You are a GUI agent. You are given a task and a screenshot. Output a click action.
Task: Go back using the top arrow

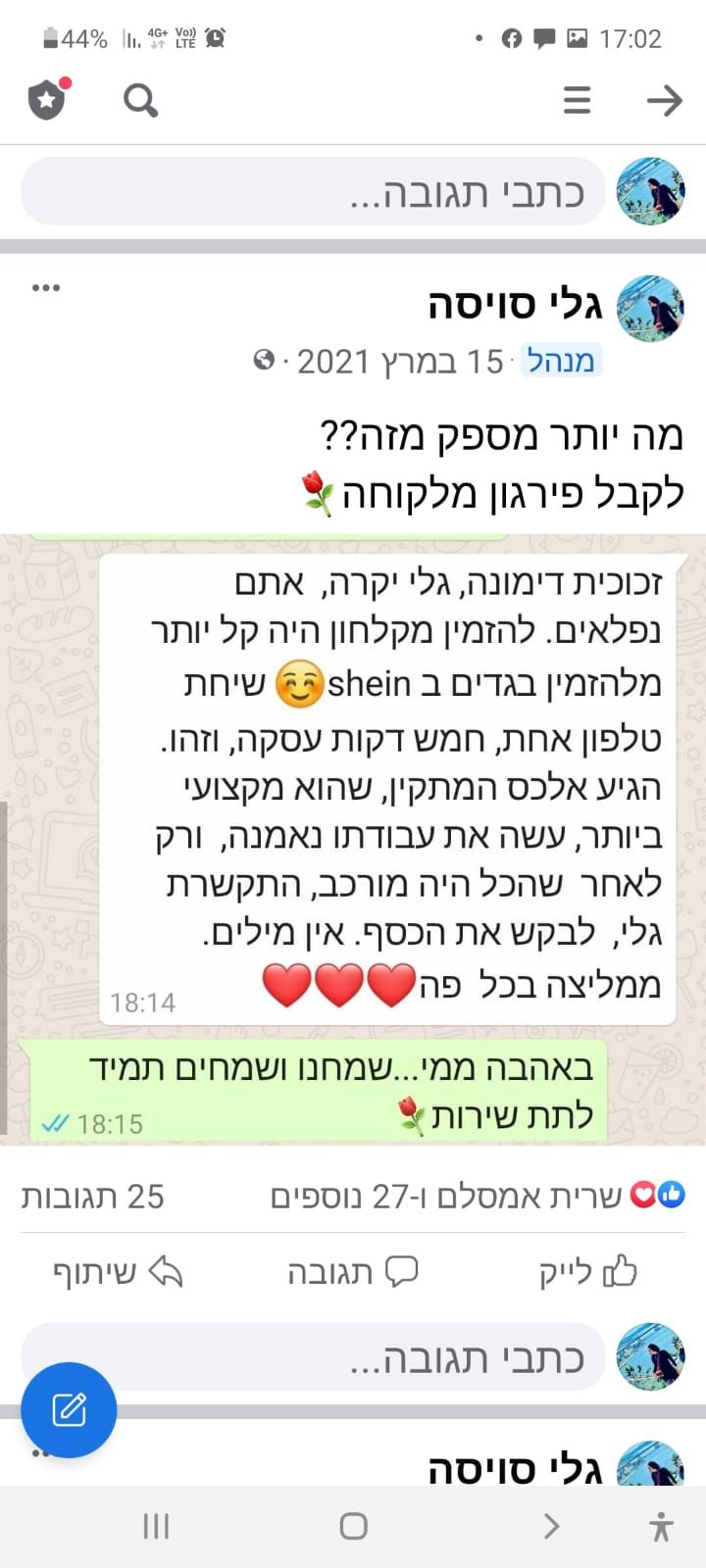[664, 100]
